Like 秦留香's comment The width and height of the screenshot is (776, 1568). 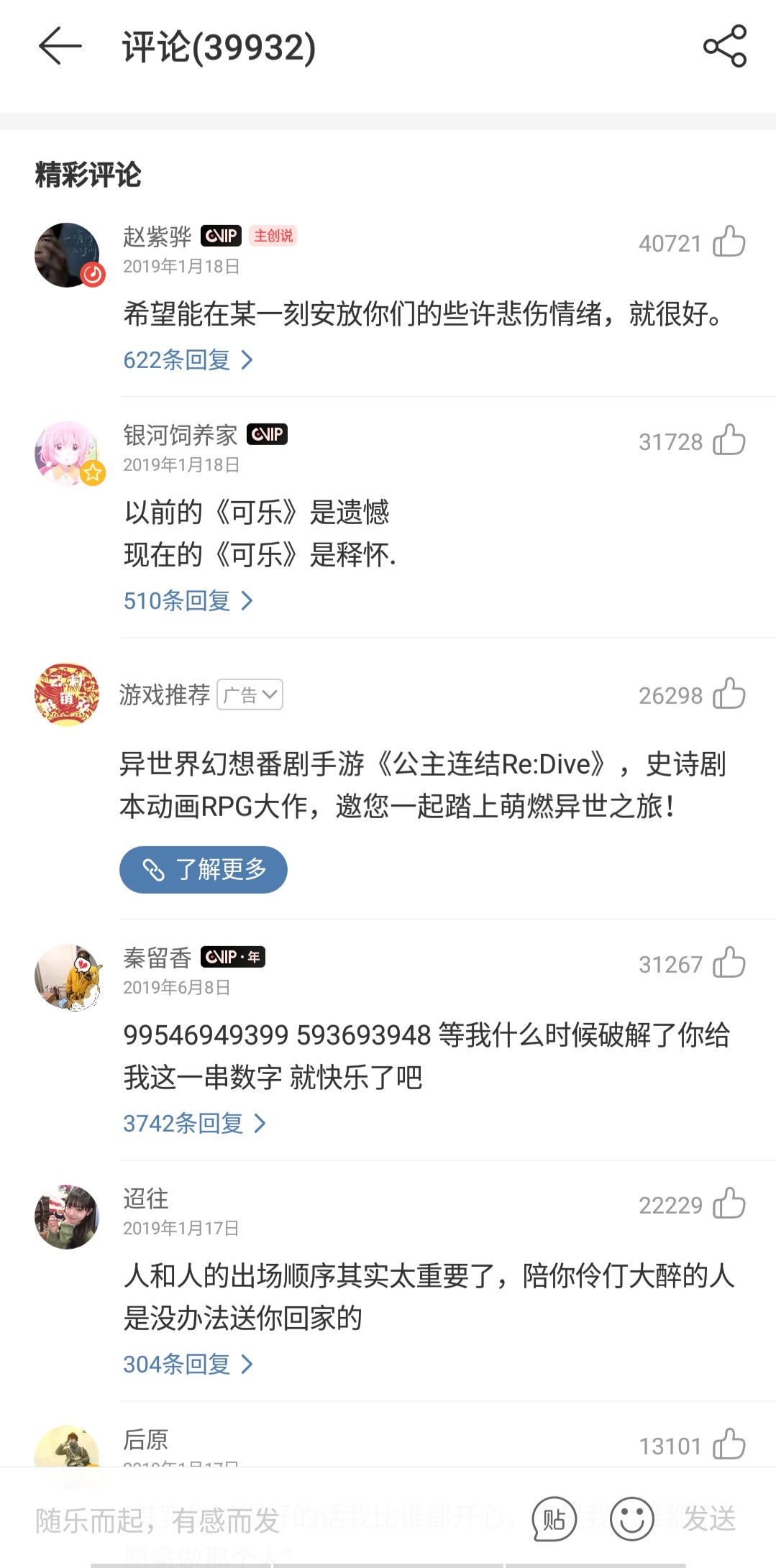coord(729,963)
